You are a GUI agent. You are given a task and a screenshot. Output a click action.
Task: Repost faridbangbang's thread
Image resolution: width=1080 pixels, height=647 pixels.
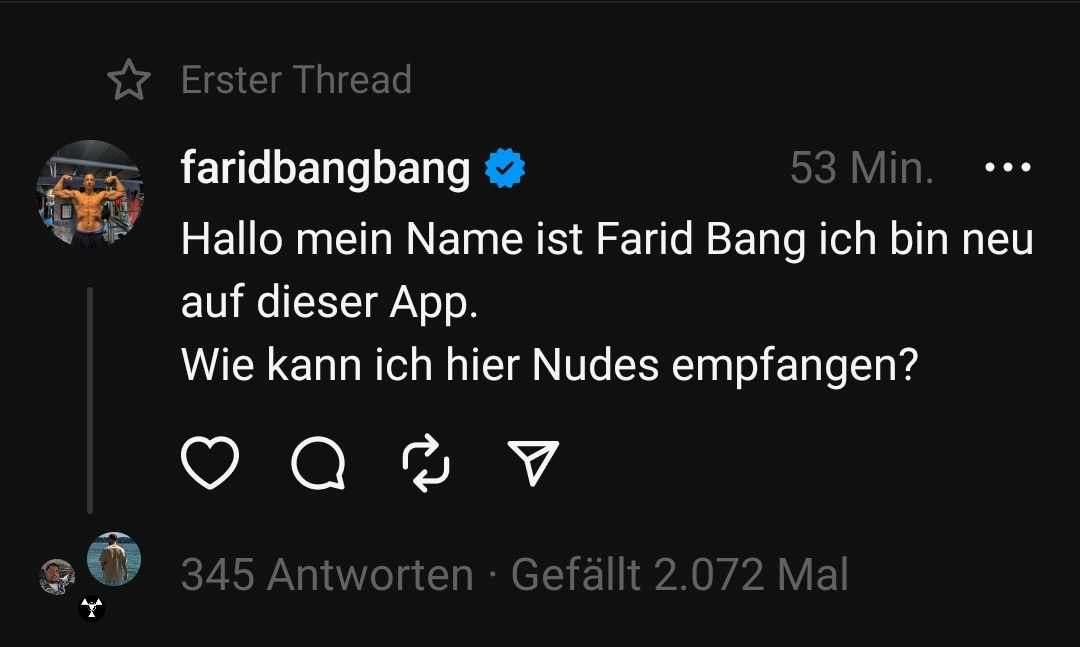click(x=426, y=464)
